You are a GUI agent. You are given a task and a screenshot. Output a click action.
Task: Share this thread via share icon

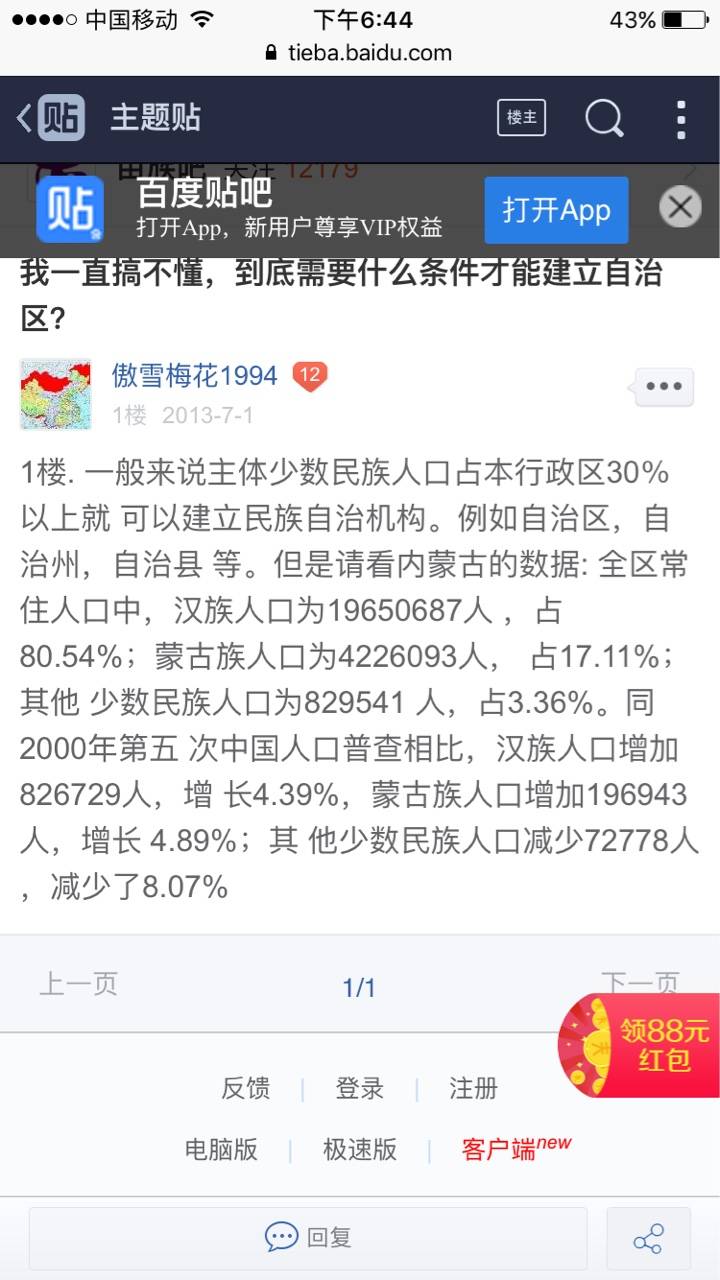point(648,1239)
